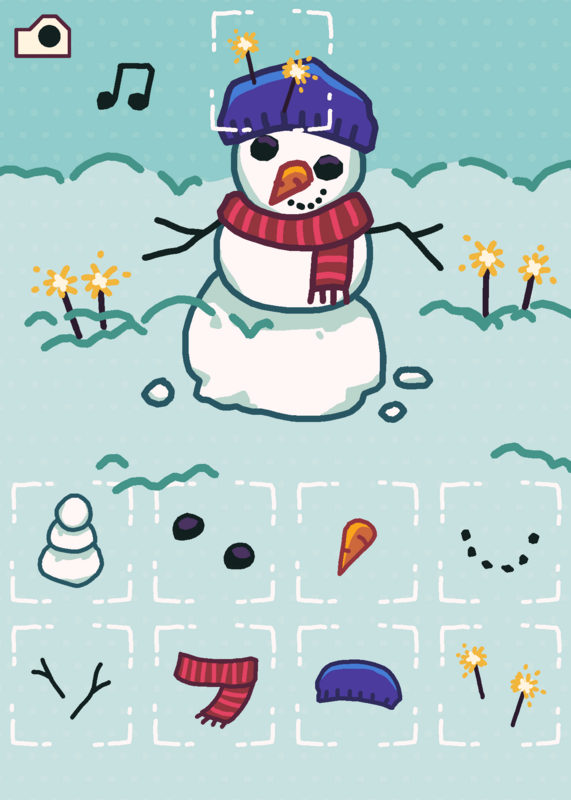571x800 pixels.
Task: Select the snowman body option
Action: [x=71, y=542]
